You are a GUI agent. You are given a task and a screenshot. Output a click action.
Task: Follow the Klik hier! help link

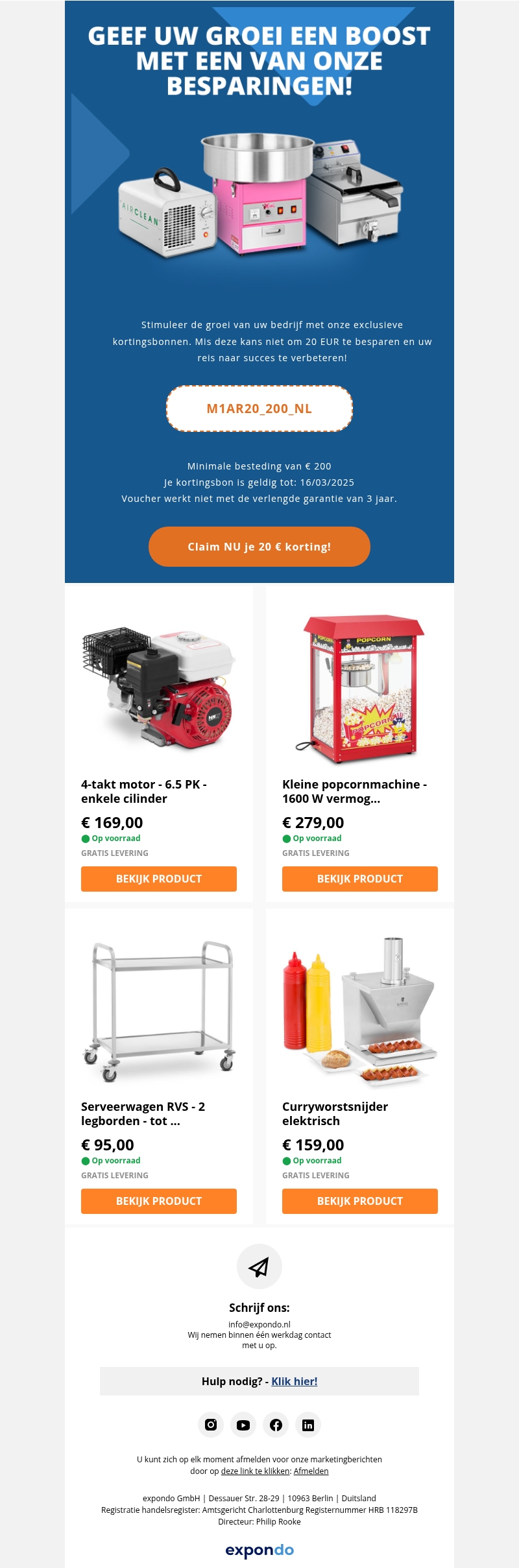[295, 1381]
